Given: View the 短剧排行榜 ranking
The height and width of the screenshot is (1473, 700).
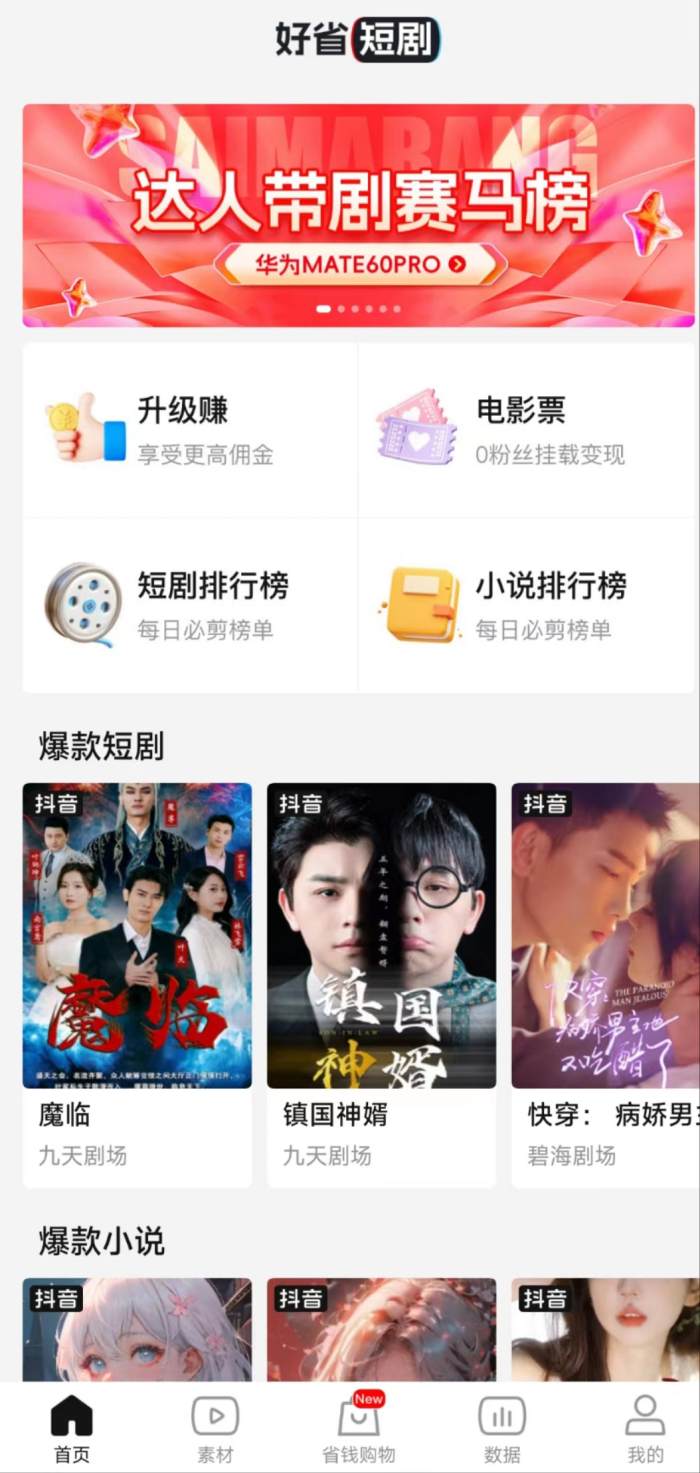Looking at the screenshot, I should coord(190,605).
